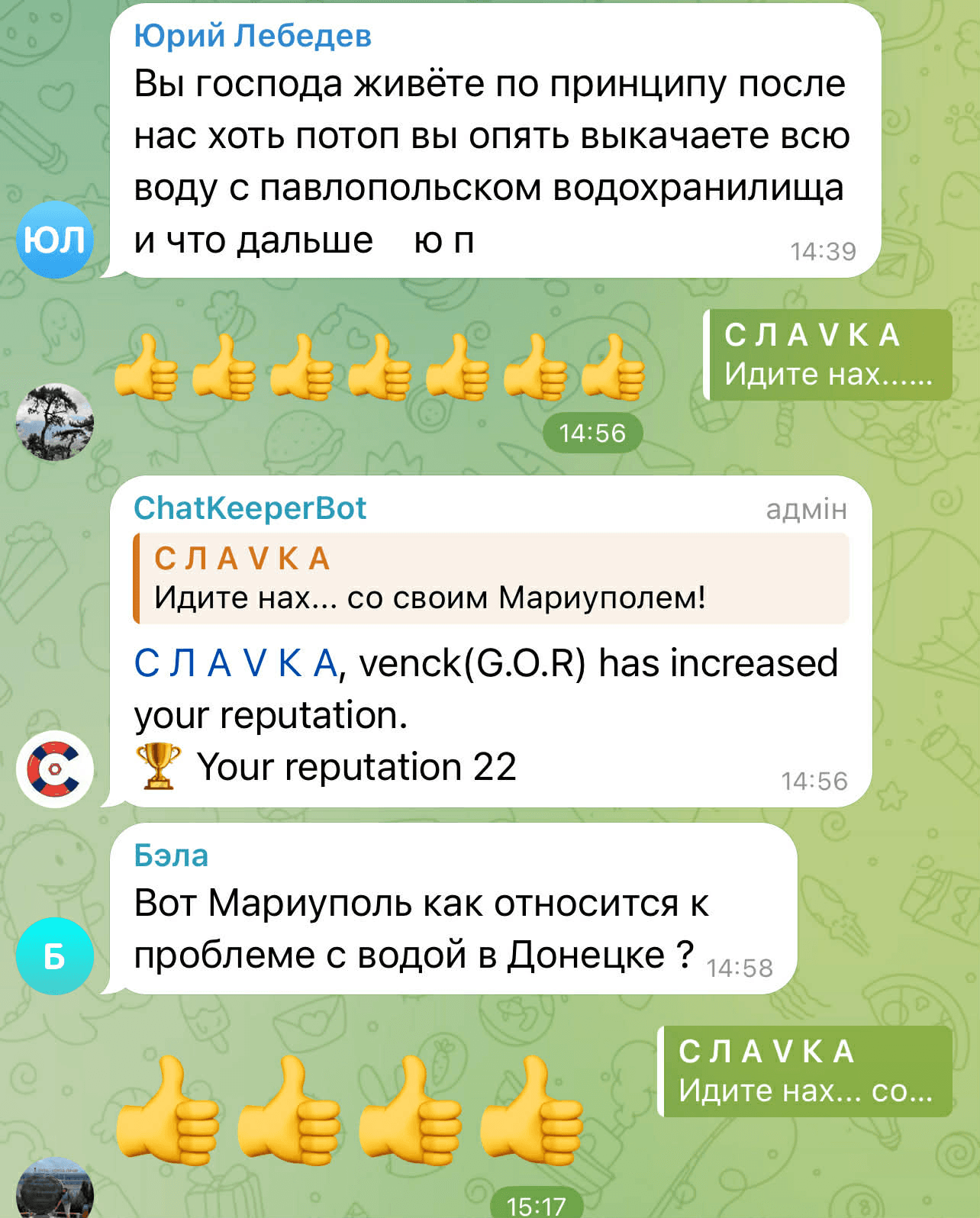Jump to quoted message "Идите нах... со своим Мариуполем!"
Screen dimensions: 980x1218
click(x=490, y=578)
